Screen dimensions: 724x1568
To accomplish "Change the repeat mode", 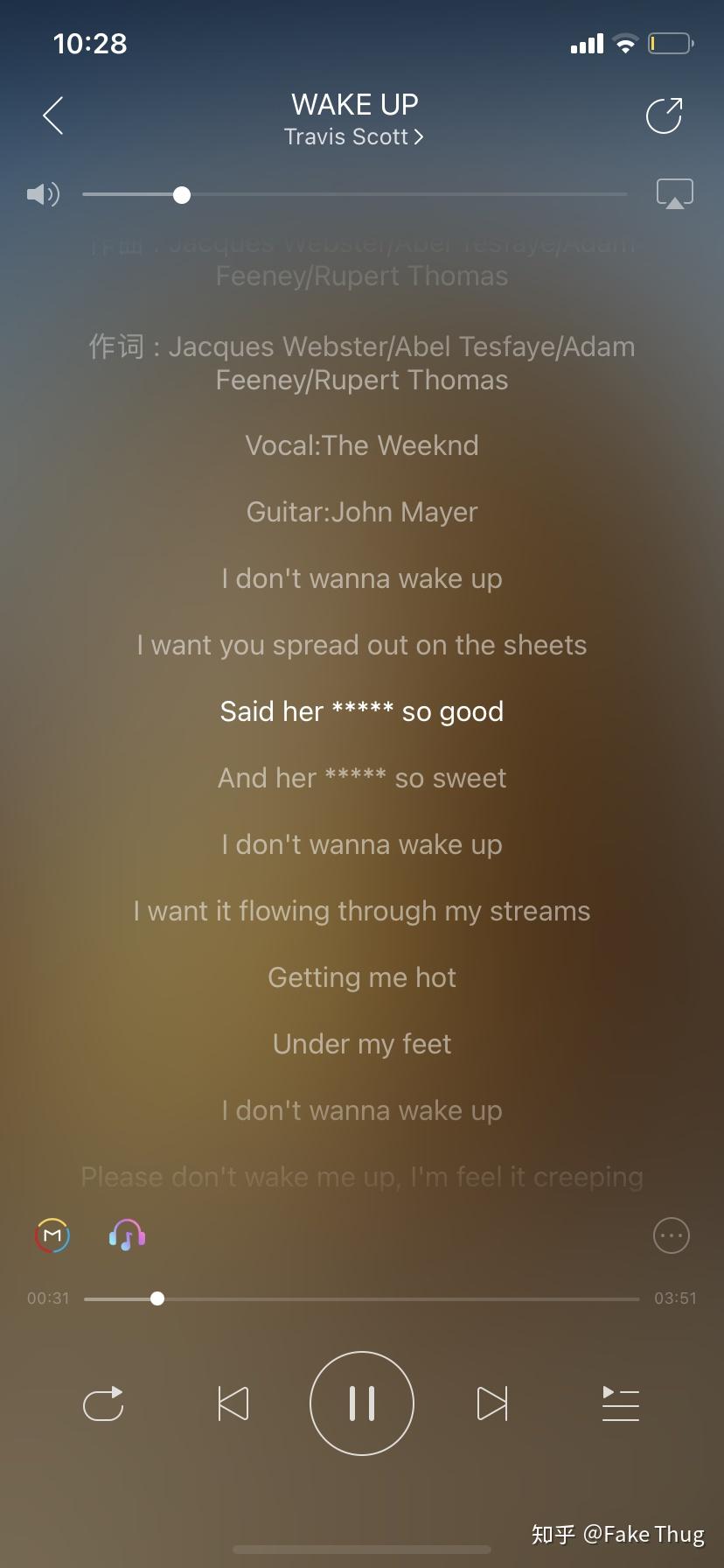I will 103,1403.
